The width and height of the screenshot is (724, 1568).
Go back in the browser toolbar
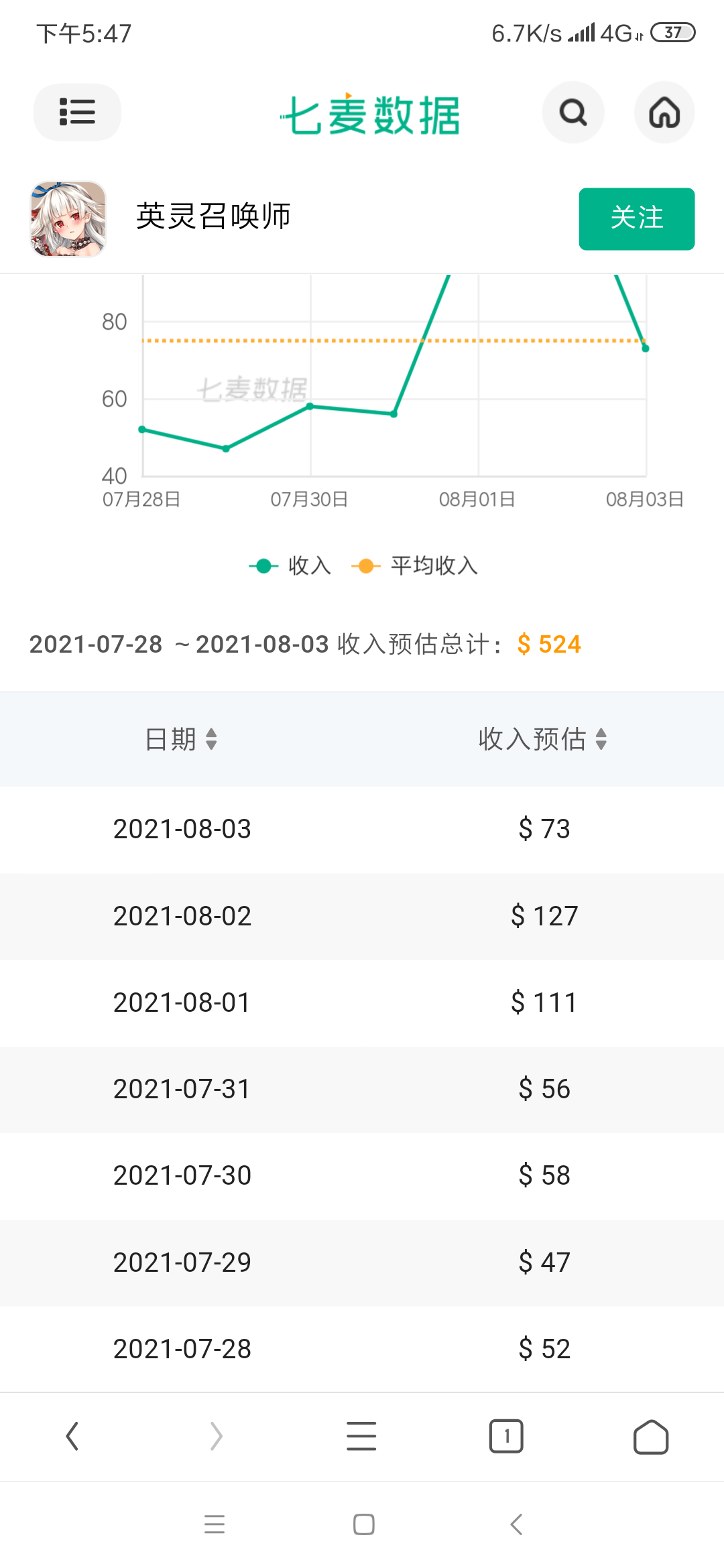point(72,1436)
